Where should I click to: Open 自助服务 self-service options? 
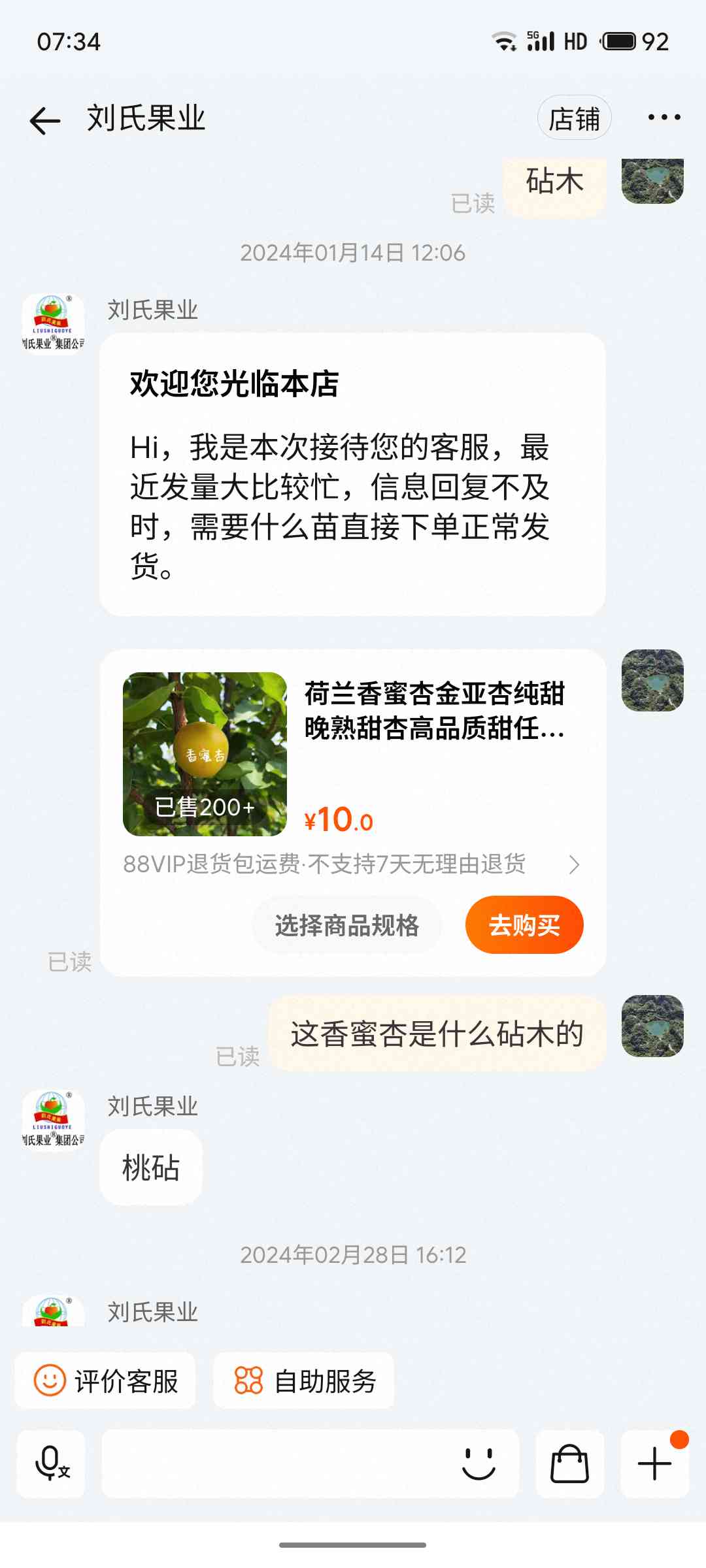click(304, 1380)
